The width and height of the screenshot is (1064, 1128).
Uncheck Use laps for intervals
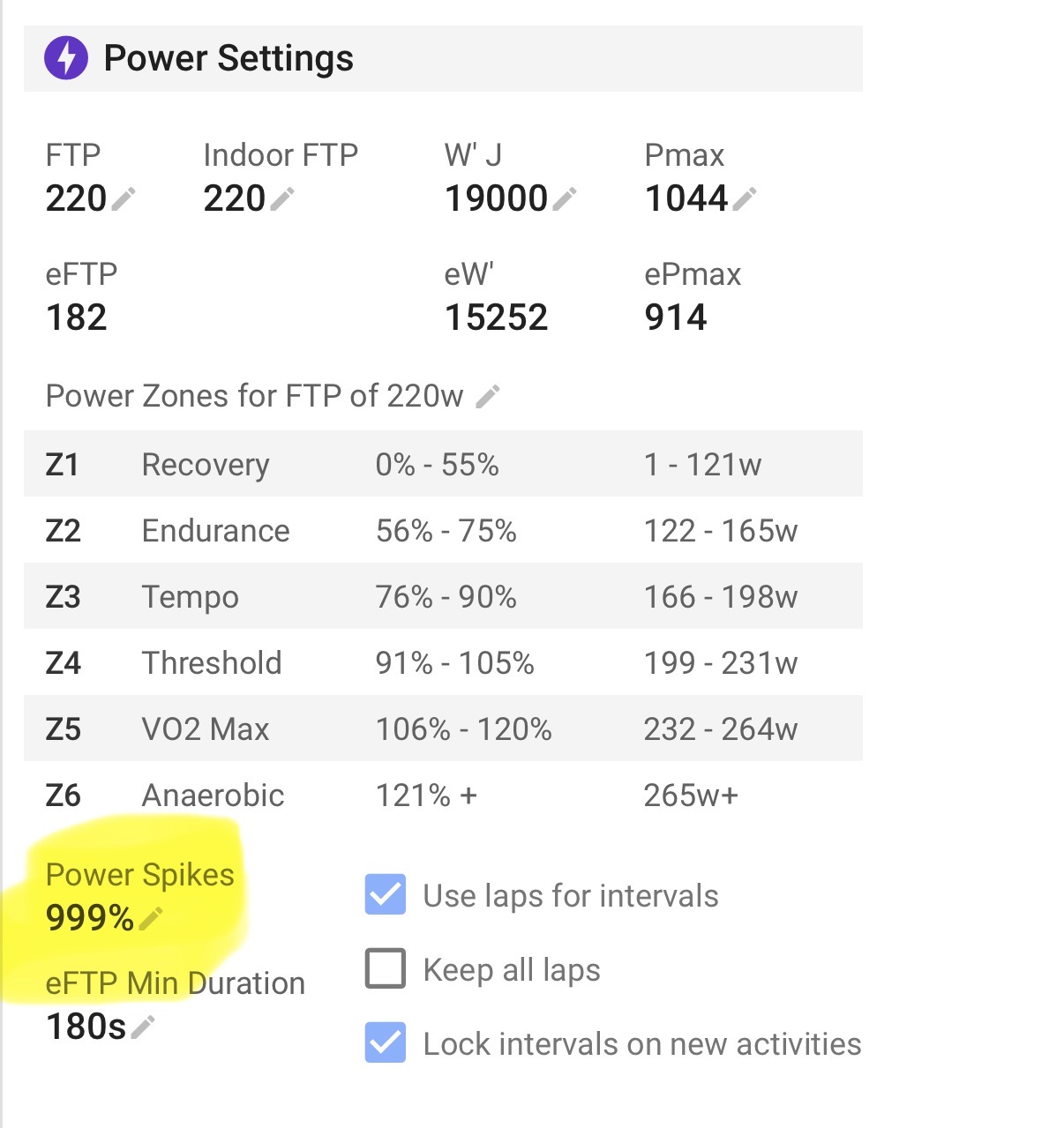386,895
